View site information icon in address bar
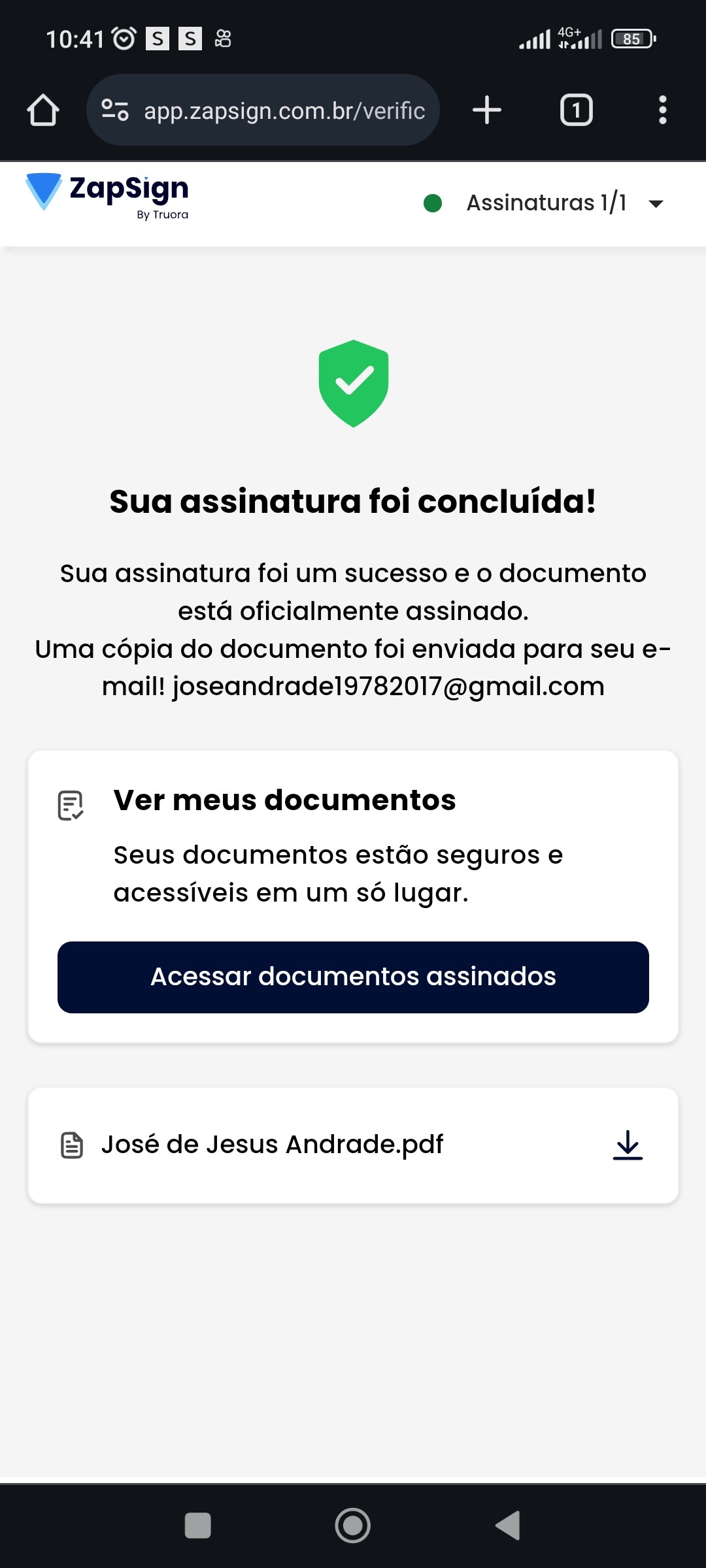This screenshot has width=706, height=1568. pos(115,110)
